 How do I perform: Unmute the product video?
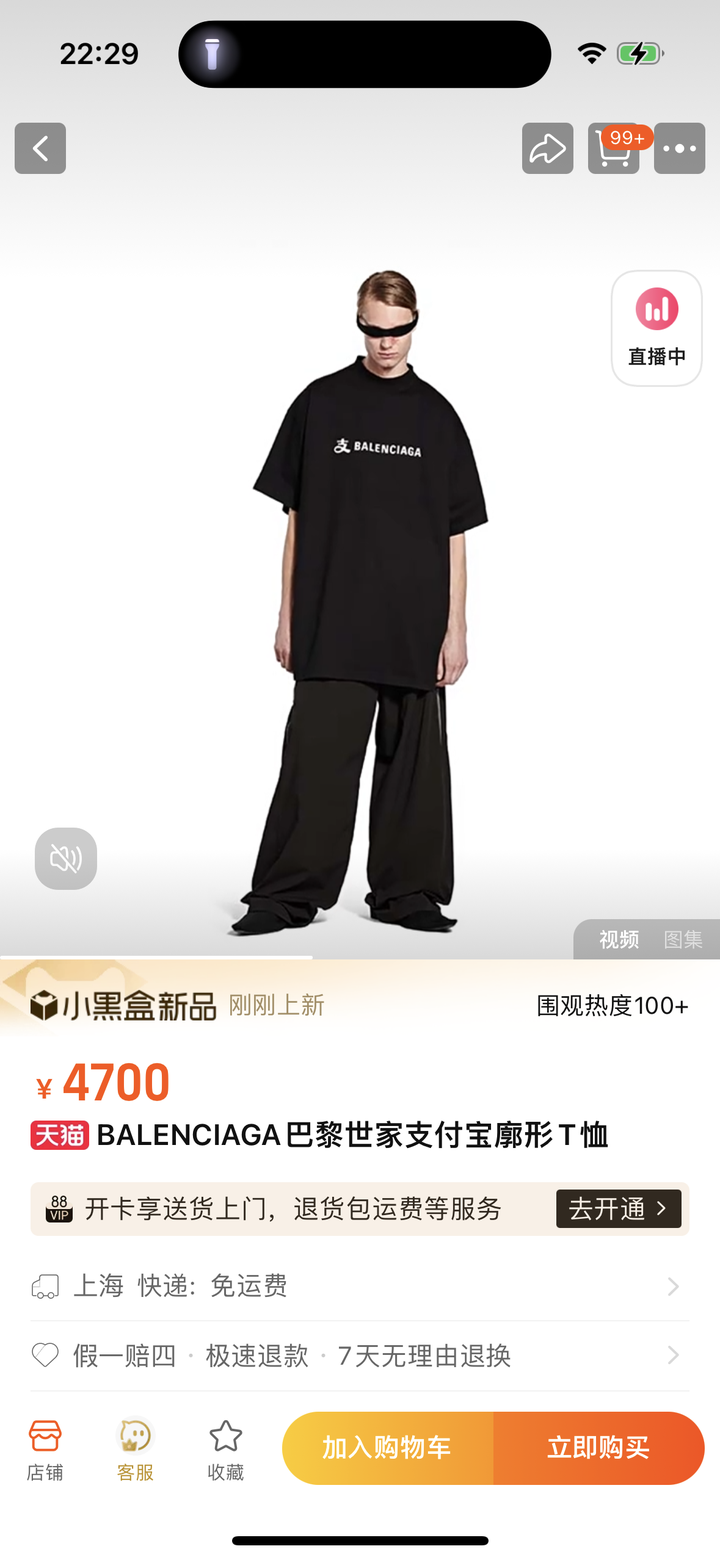66,859
